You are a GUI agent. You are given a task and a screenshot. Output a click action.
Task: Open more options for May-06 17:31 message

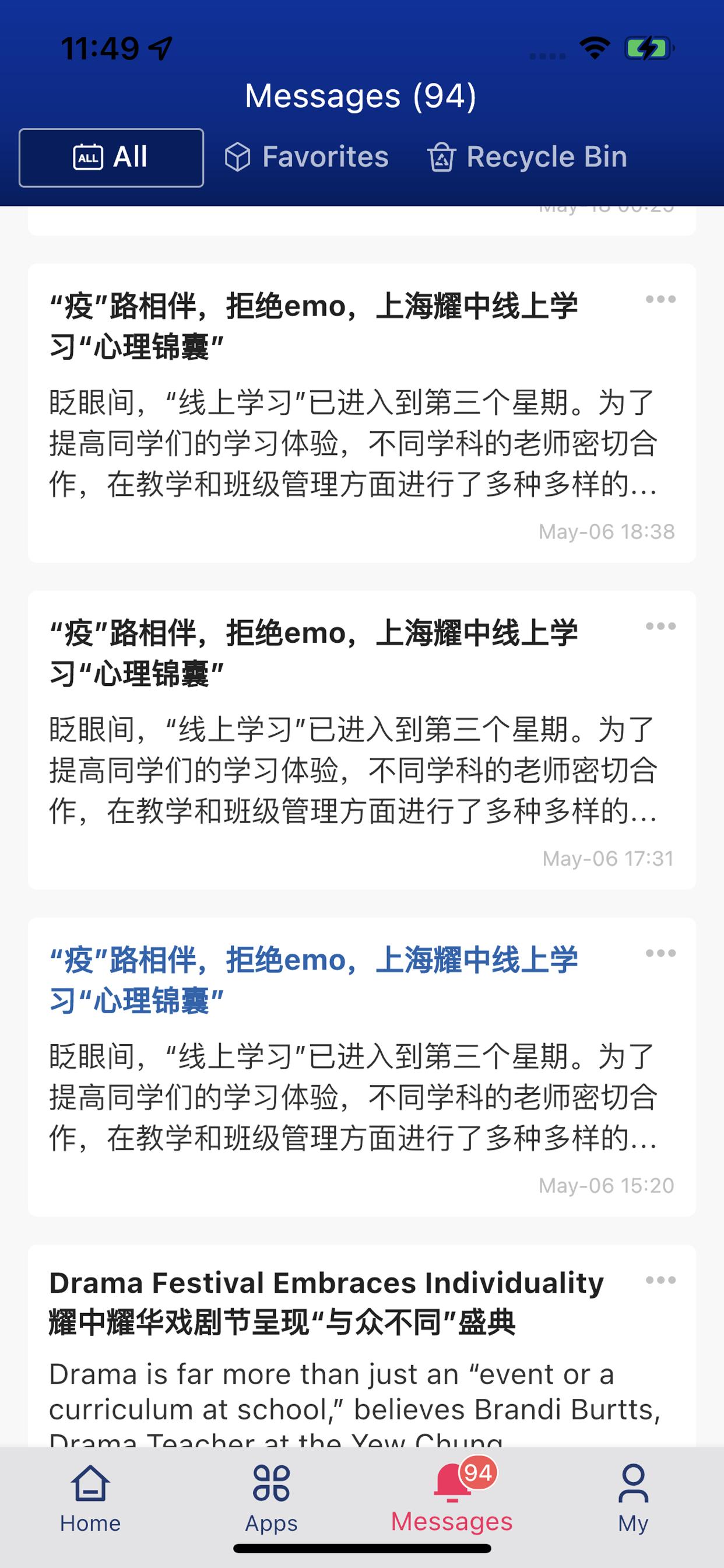(x=660, y=626)
